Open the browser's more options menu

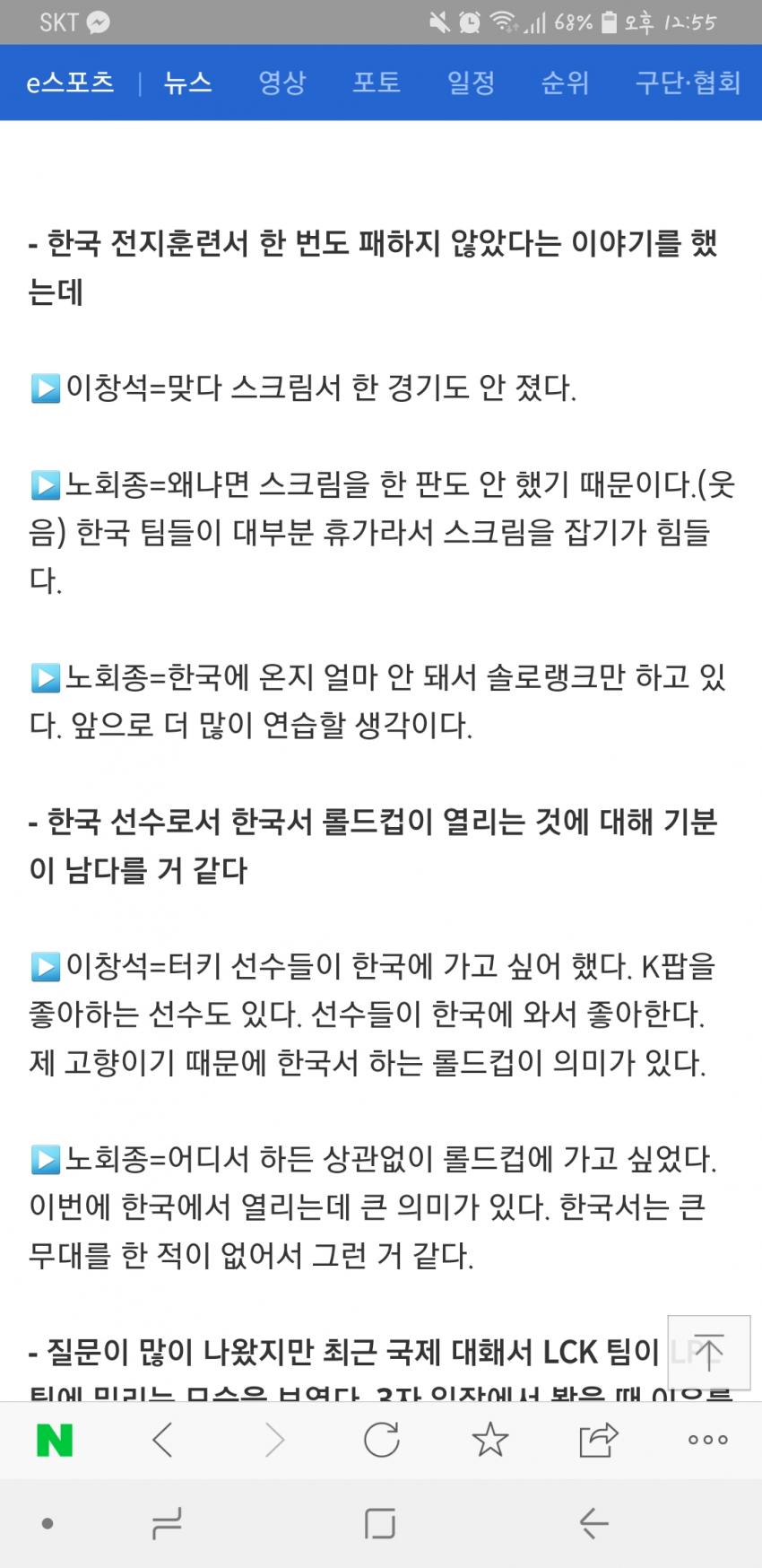point(707,1441)
